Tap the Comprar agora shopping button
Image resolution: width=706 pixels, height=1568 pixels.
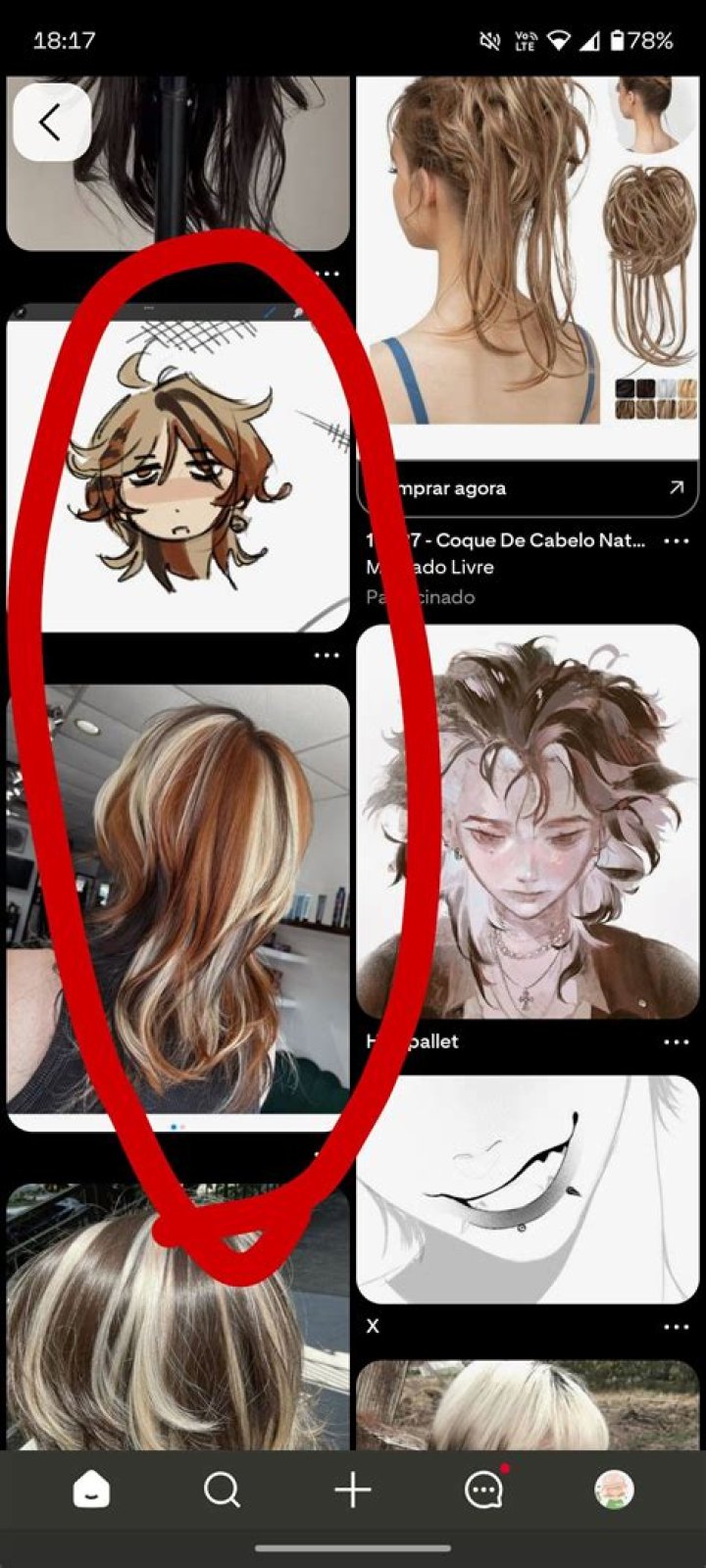click(x=528, y=487)
